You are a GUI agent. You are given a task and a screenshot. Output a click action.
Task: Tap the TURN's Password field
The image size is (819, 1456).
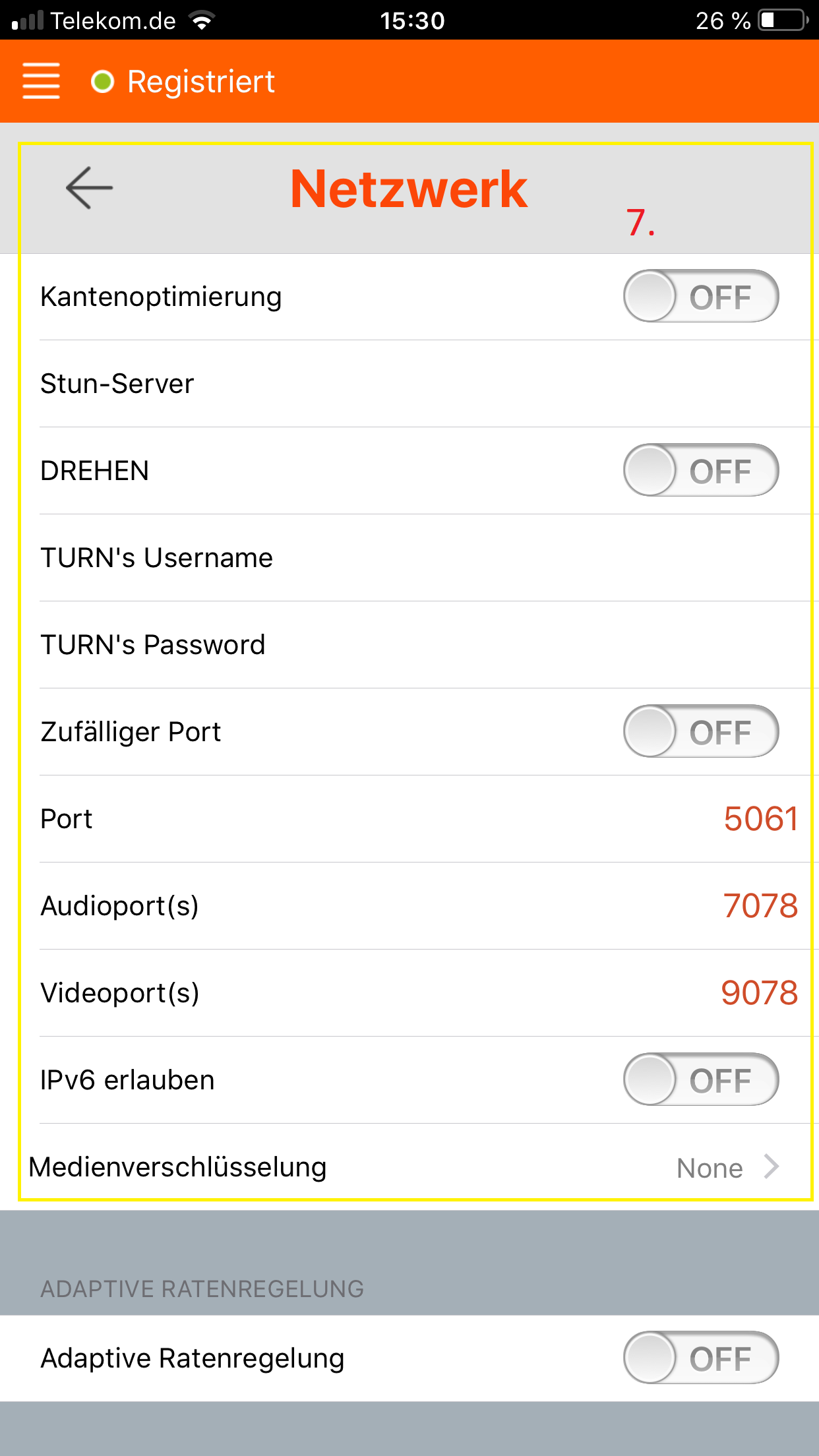tap(409, 645)
